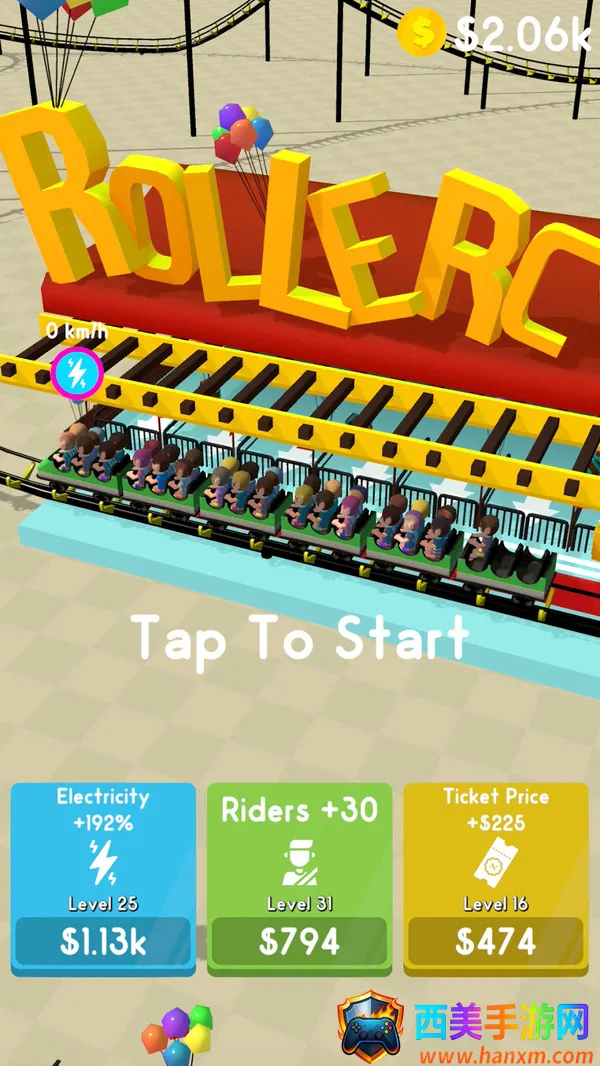This screenshot has height=1066, width=600.
Task: Upgrade Electricity for $1.13k
Action: tap(103, 941)
